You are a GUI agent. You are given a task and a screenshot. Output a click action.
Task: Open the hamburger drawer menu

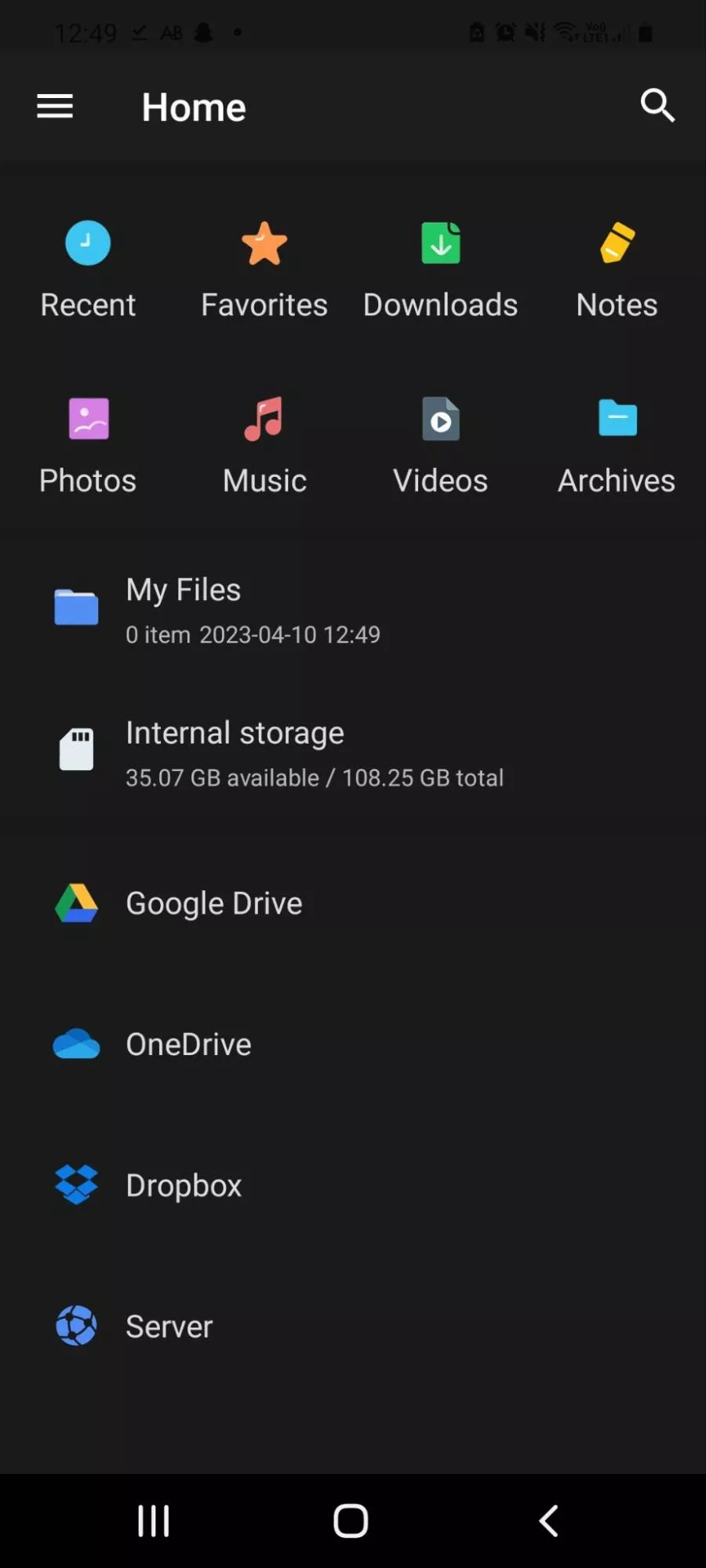point(55,106)
